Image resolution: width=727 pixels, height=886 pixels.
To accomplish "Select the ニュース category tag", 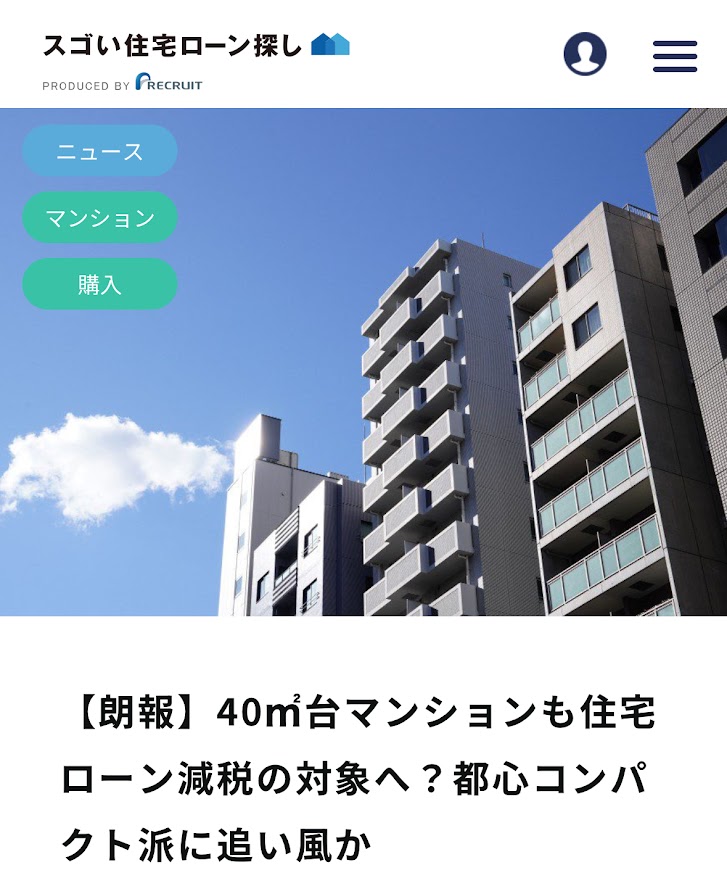I will click(100, 152).
